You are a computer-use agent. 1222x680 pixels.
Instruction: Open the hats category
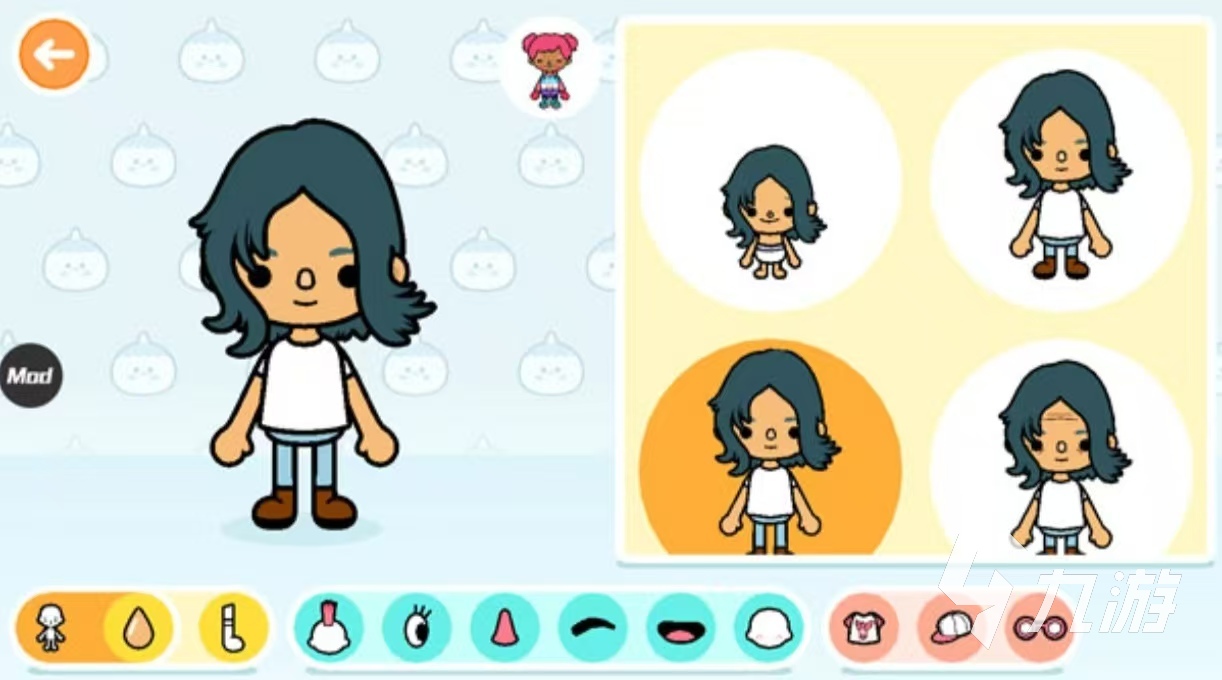[x=951, y=628]
